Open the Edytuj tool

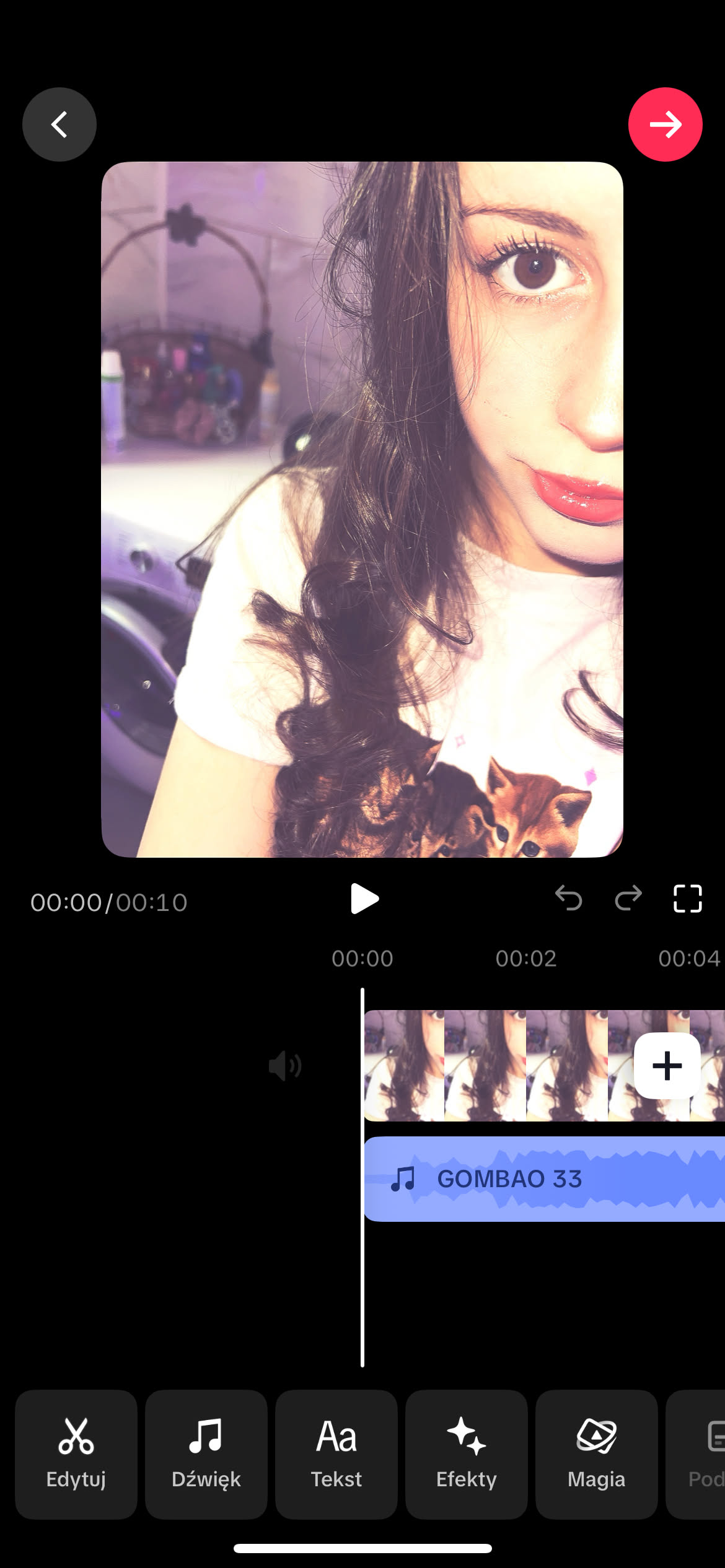pyautogui.click(x=76, y=1454)
